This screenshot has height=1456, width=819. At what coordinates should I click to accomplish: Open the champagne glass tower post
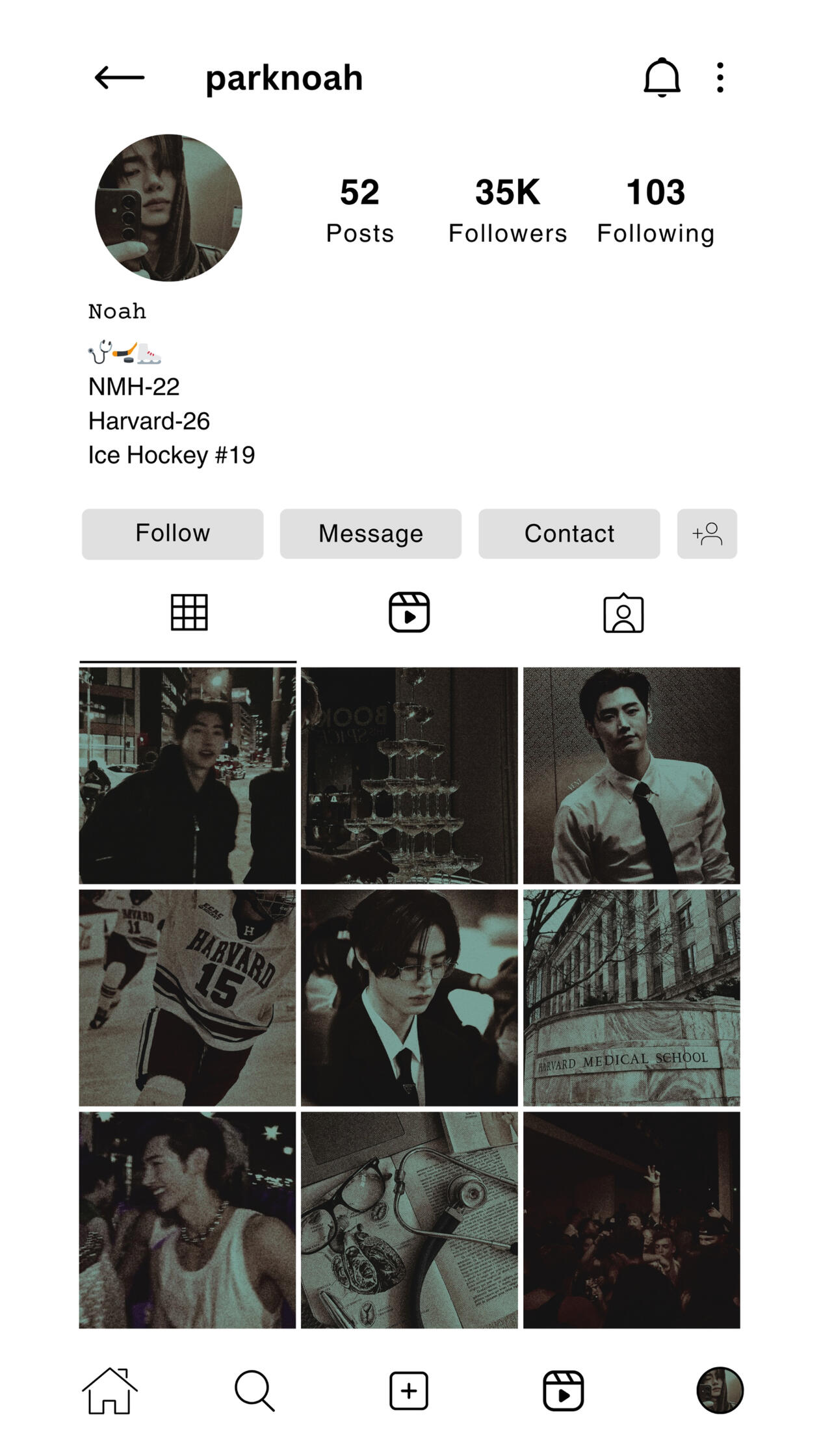click(409, 775)
